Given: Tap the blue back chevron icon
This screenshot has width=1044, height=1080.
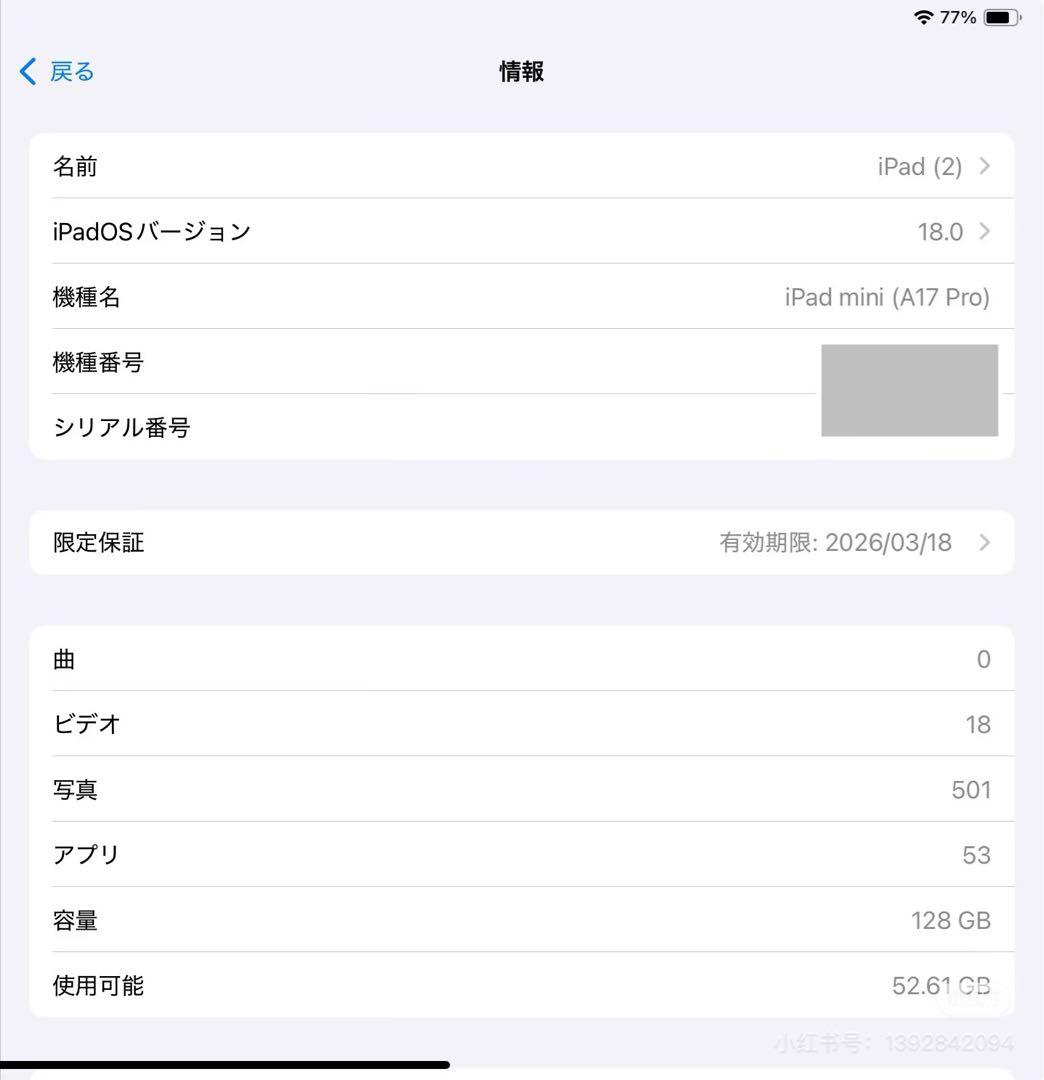Looking at the screenshot, I should click(26, 71).
